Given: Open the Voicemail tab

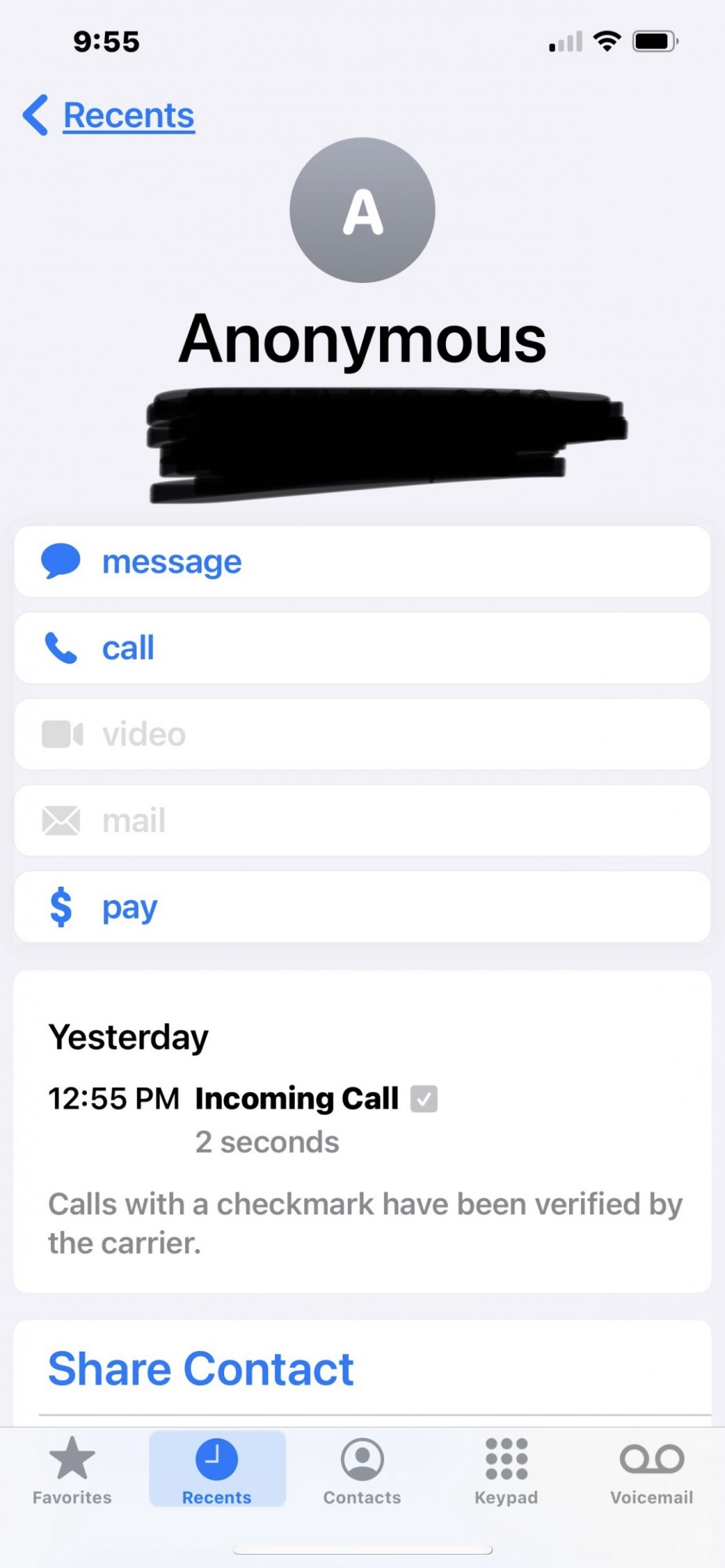Looking at the screenshot, I should [651, 1470].
